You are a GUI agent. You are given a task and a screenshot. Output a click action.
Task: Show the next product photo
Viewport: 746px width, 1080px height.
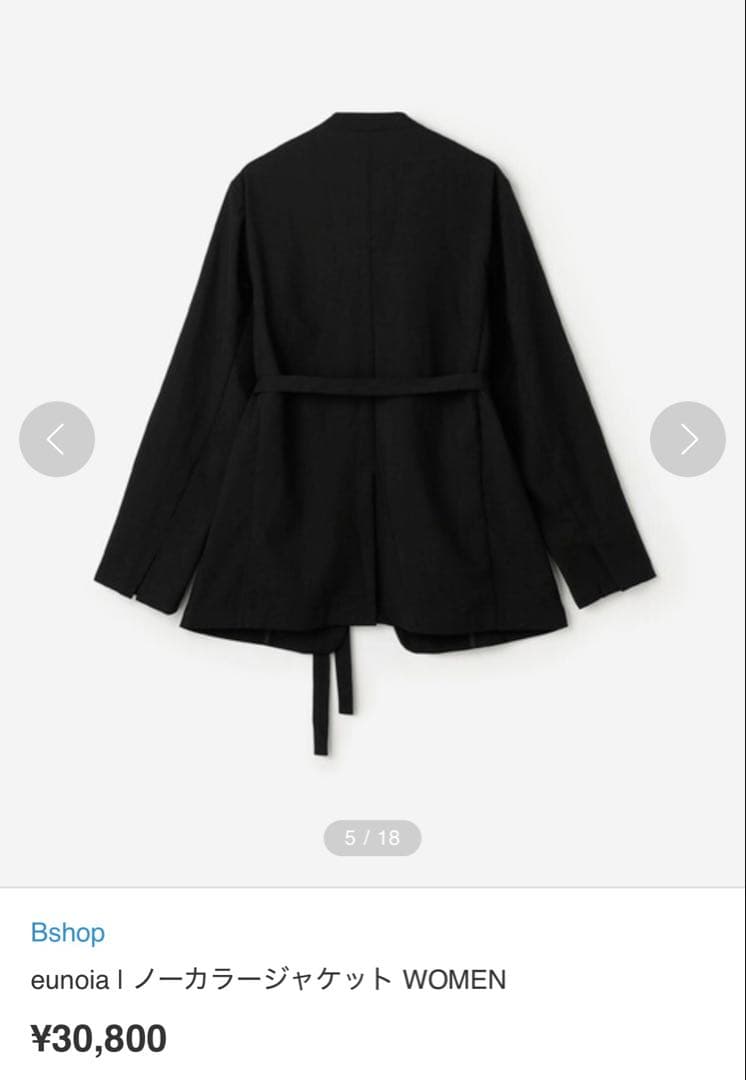[x=688, y=439]
